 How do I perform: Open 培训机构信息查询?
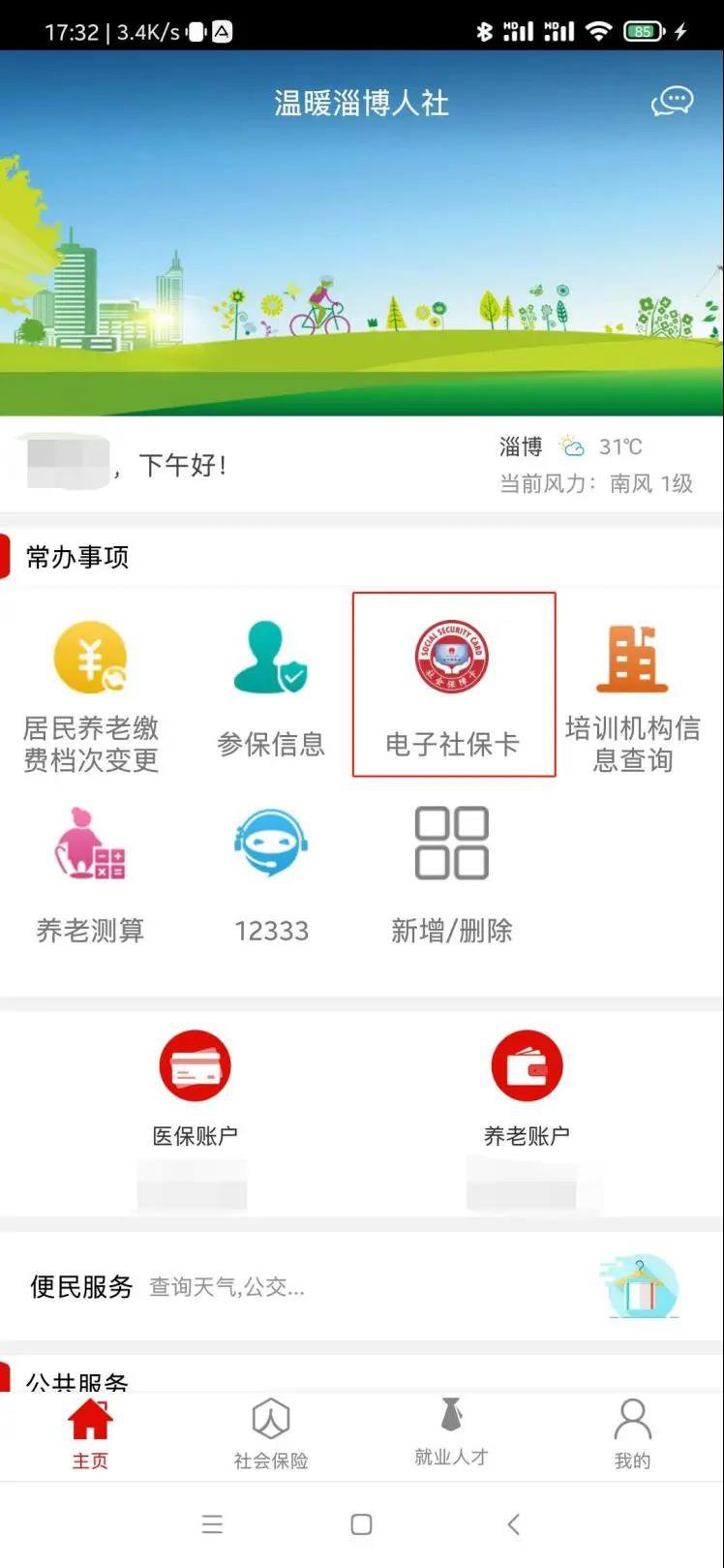[632, 695]
